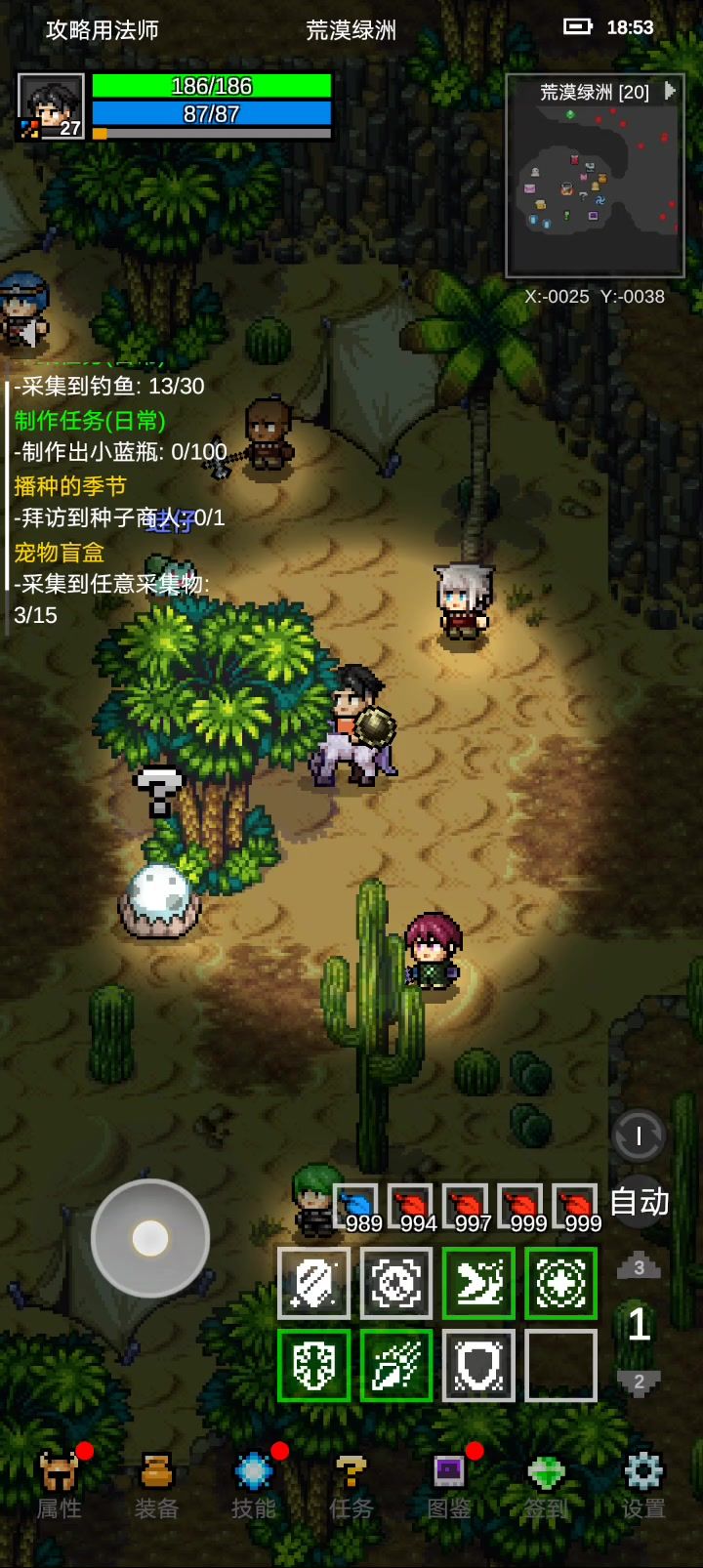Viewport: 703px width, 1568px height.
Task: Open the 签到 daily check-in
Action: tap(546, 1485)
